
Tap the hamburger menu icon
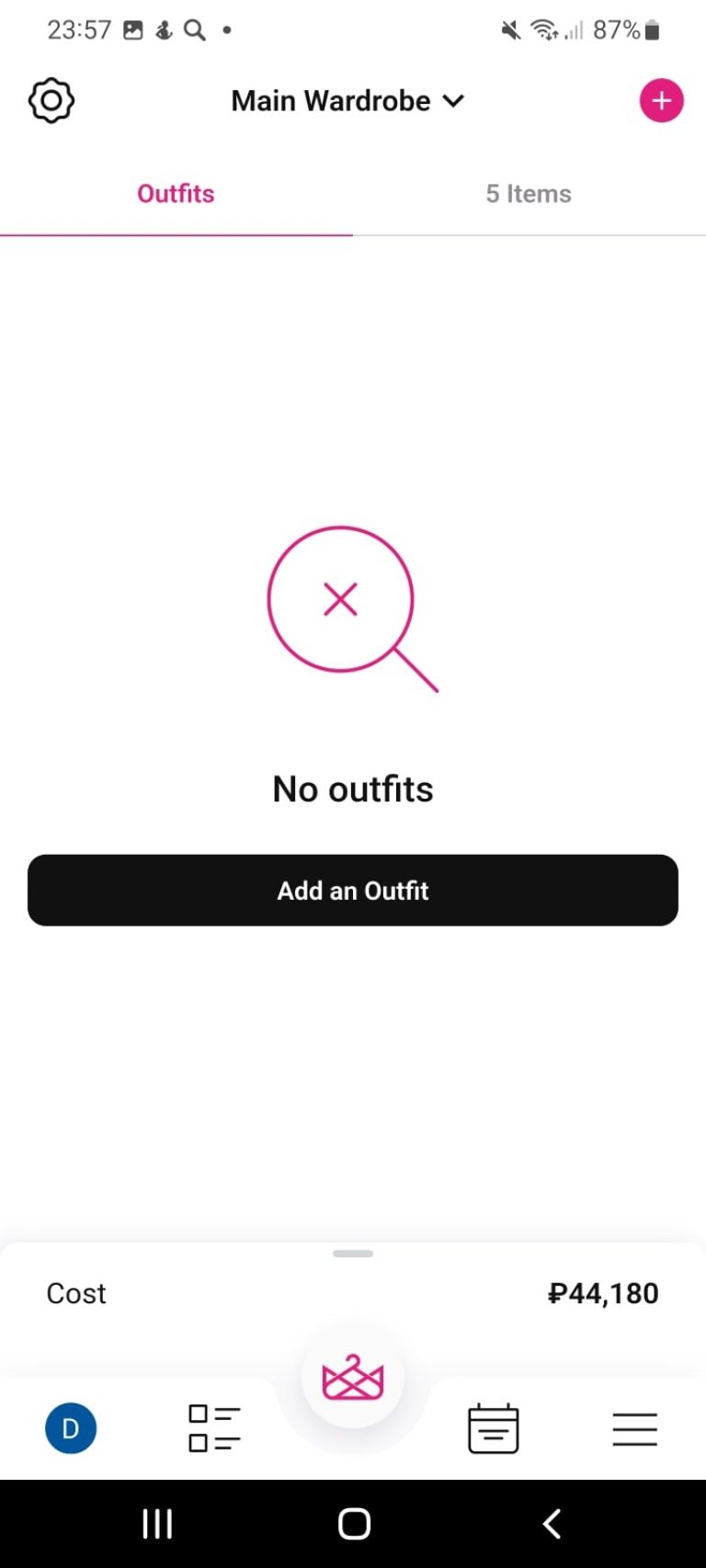pos(634,1427)
